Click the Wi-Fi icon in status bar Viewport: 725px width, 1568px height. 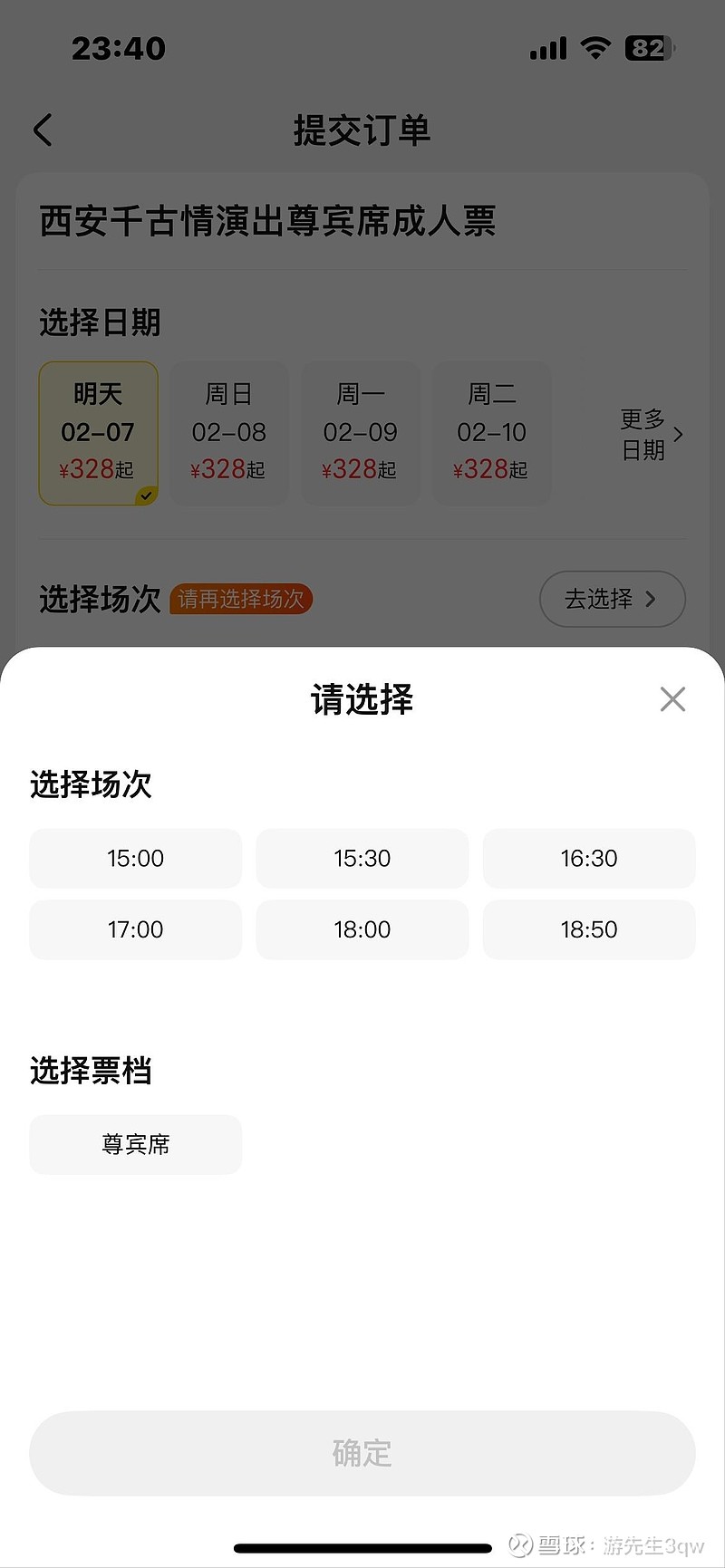[x=594, y=48]
